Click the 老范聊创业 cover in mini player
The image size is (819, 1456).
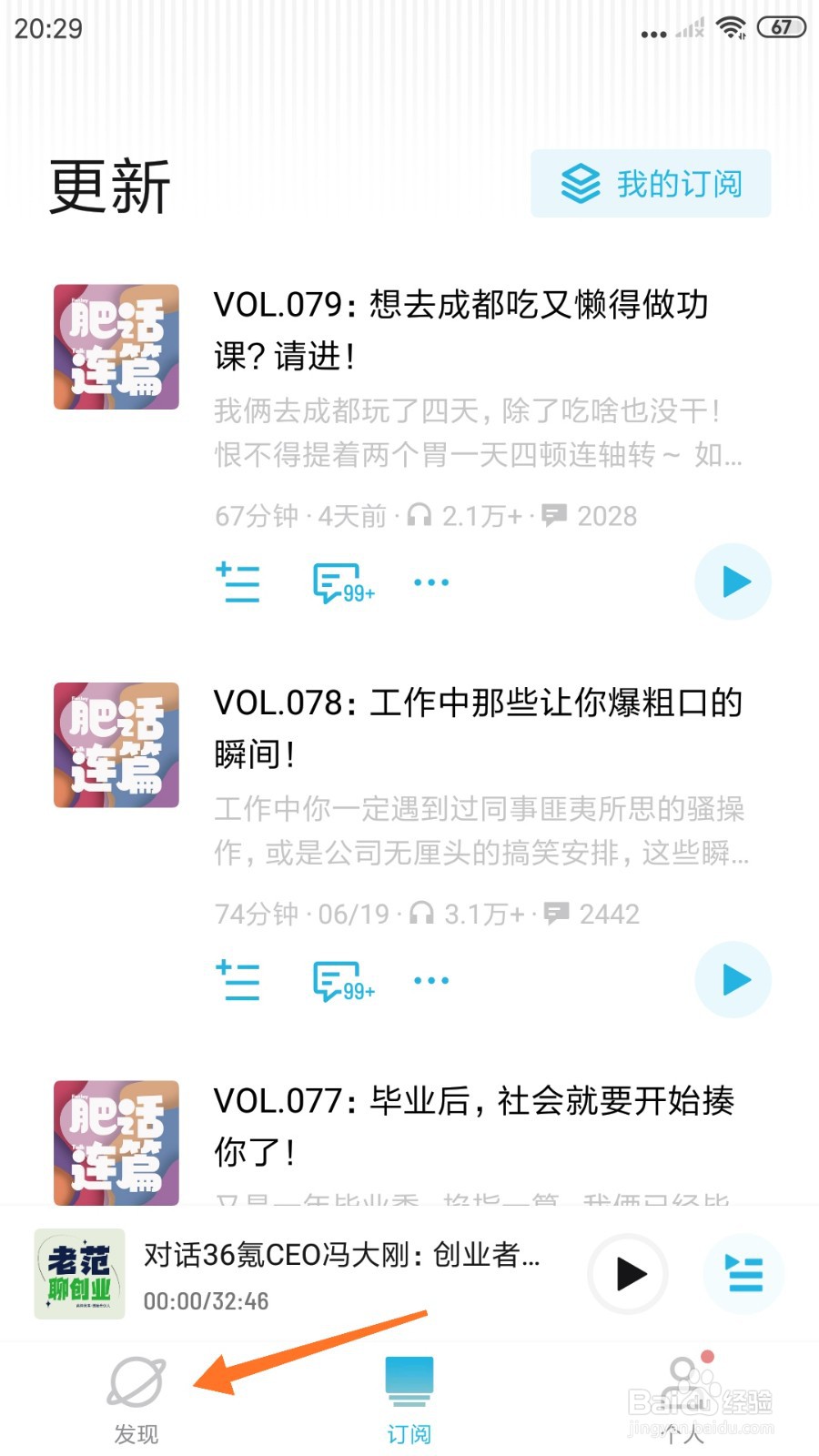80,1274
